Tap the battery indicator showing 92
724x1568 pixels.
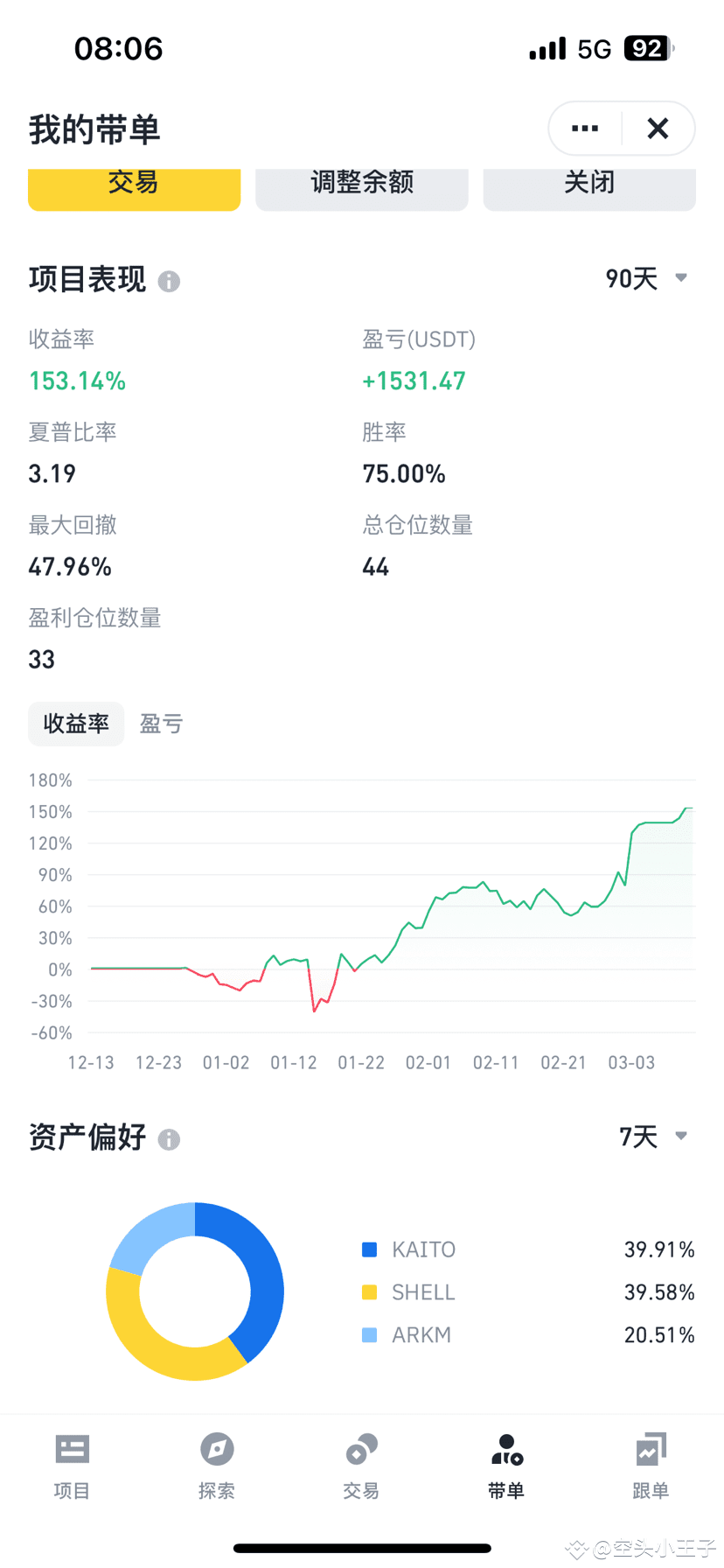(x=647, y=48)
